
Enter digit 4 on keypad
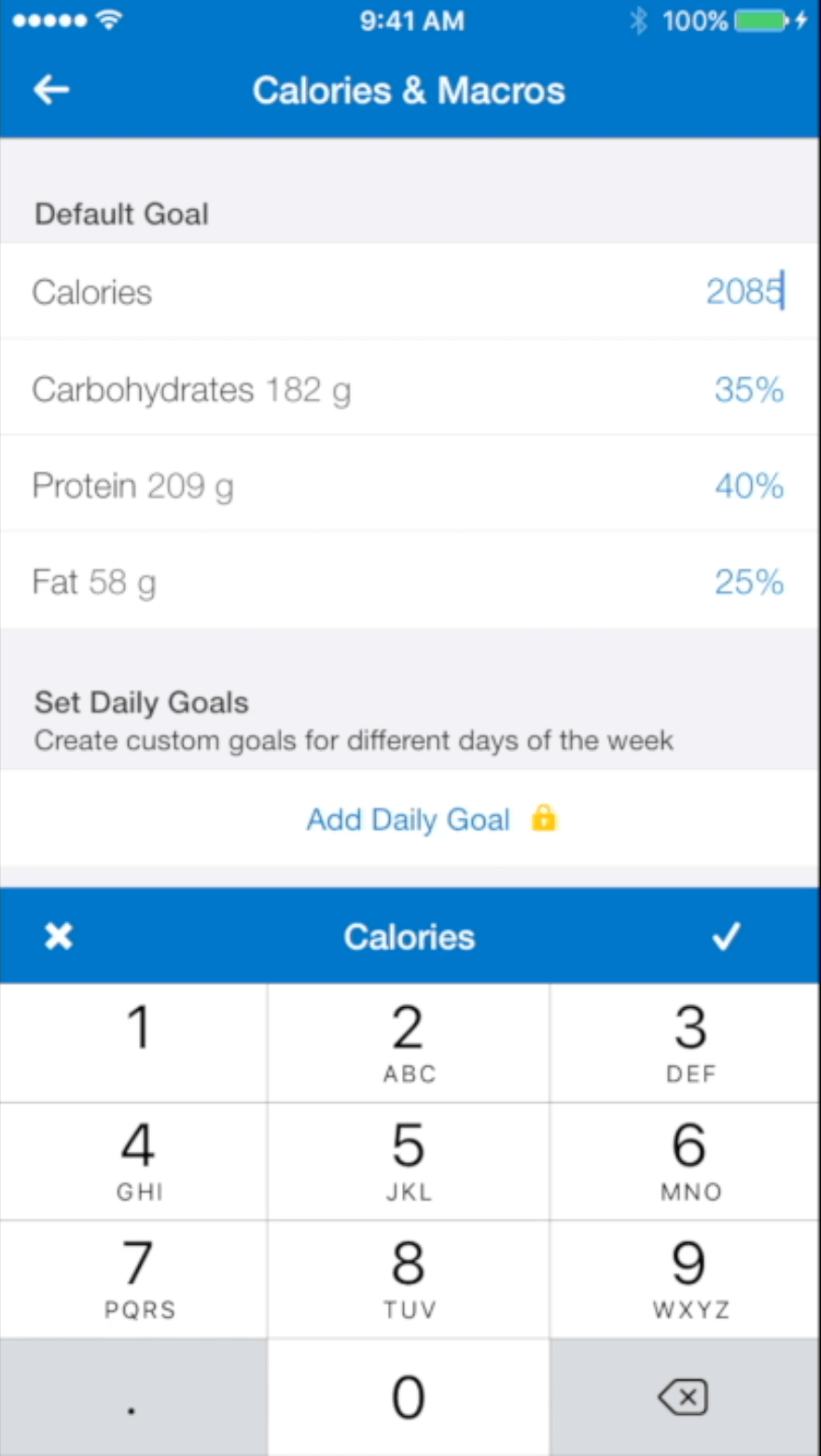click(x=133, y=1161)
